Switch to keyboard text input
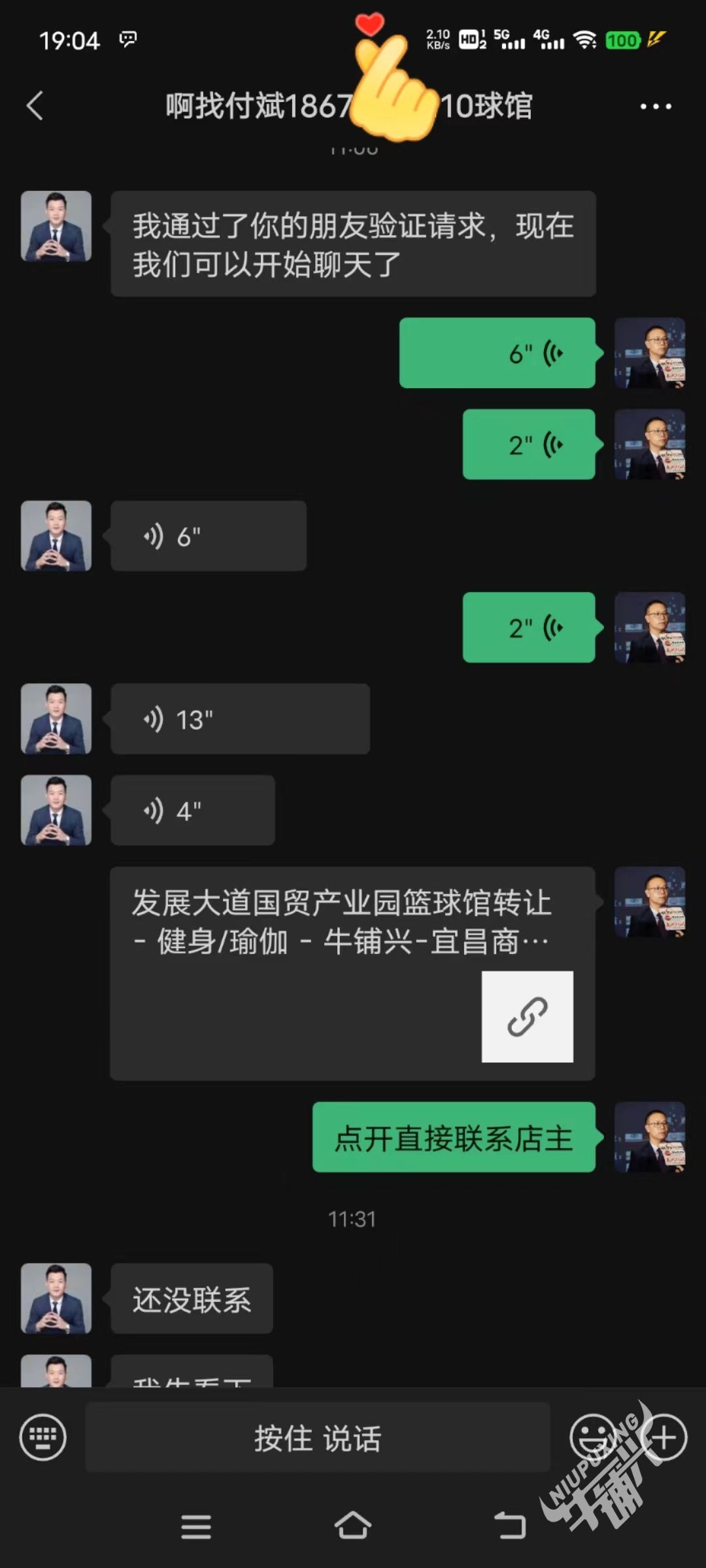Image resolution: width=706 pixels, height=1568 pixels. (x=43, y=1437)
